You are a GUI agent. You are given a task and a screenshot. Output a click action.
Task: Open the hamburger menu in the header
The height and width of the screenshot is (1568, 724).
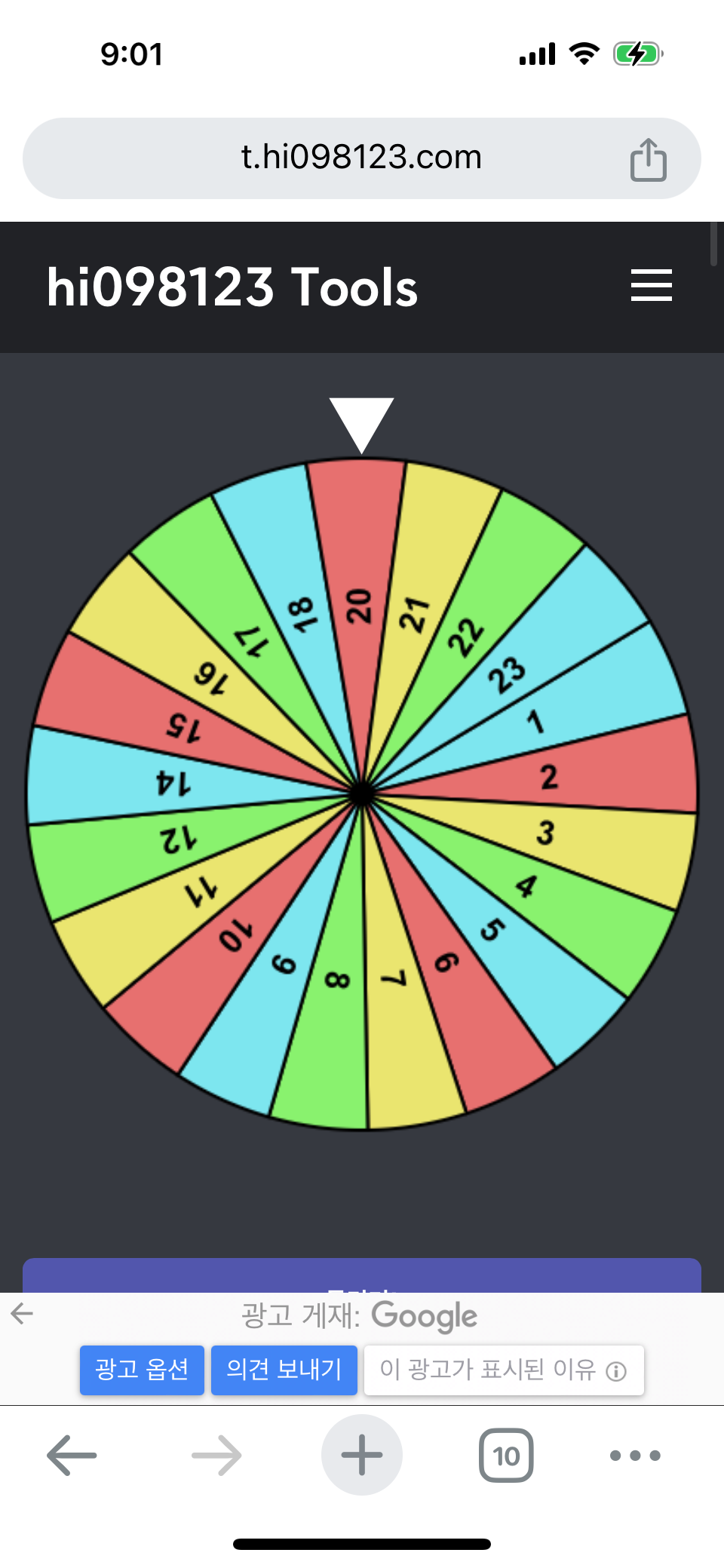(651, 285)
